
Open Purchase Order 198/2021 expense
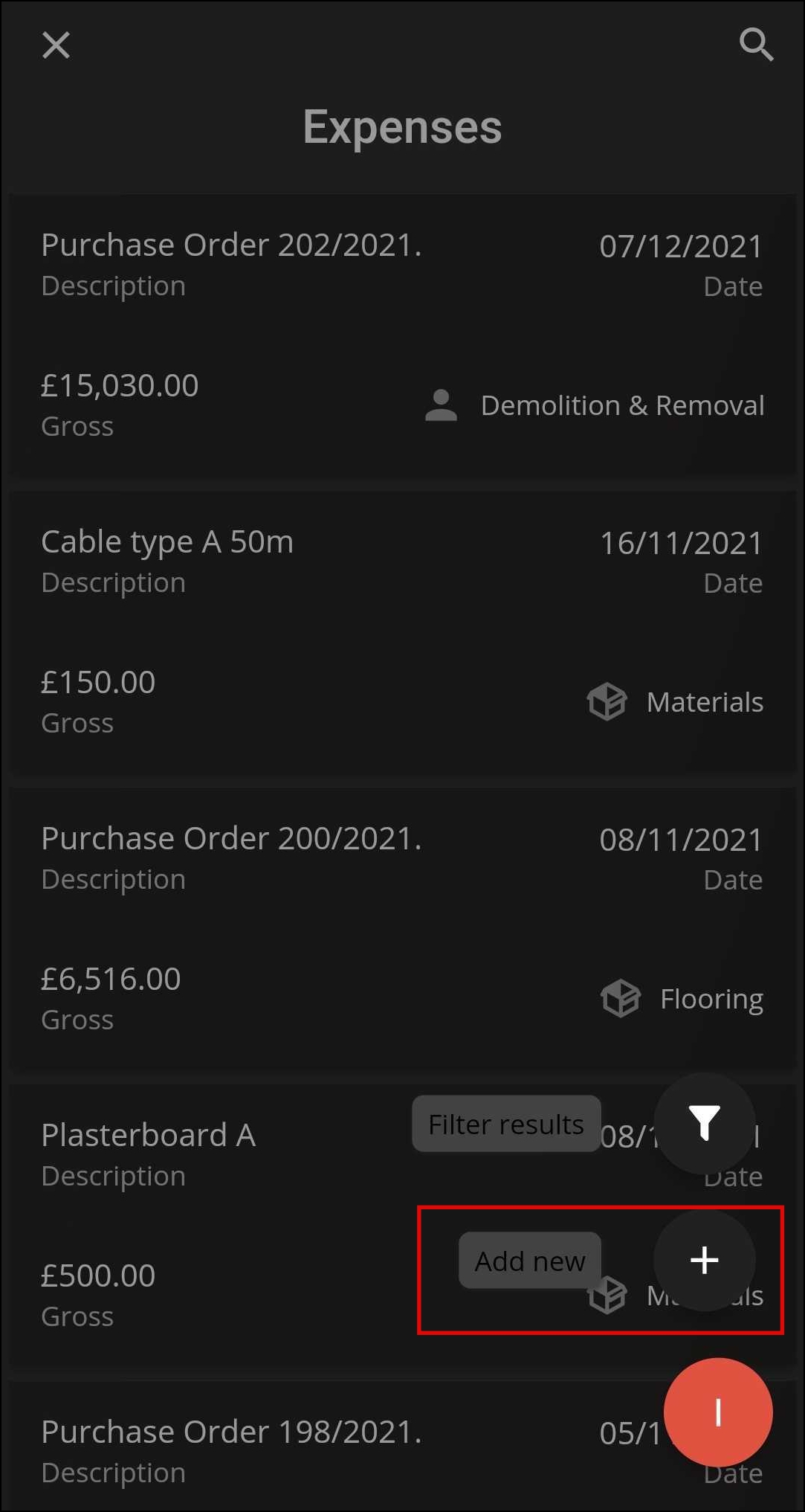(x=230, y=1432)
